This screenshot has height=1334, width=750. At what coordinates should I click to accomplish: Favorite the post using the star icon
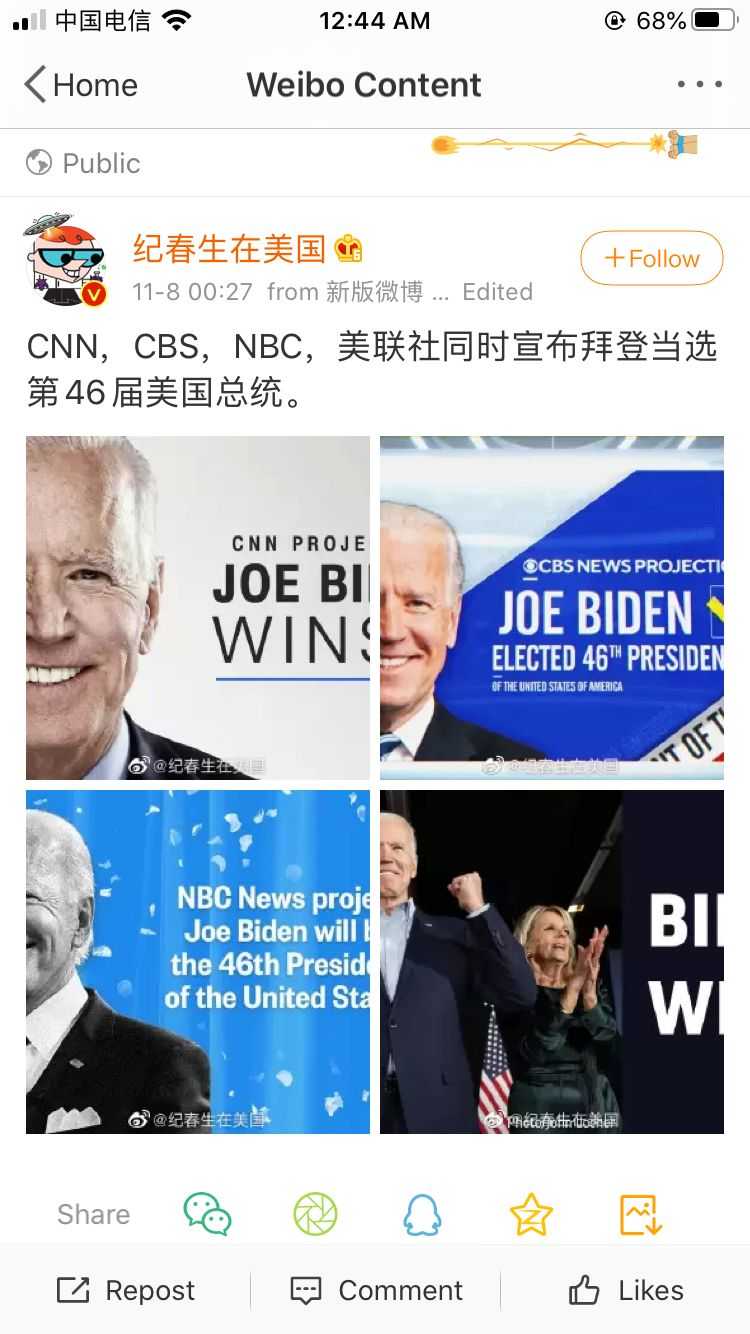[x=531, y=1213]
